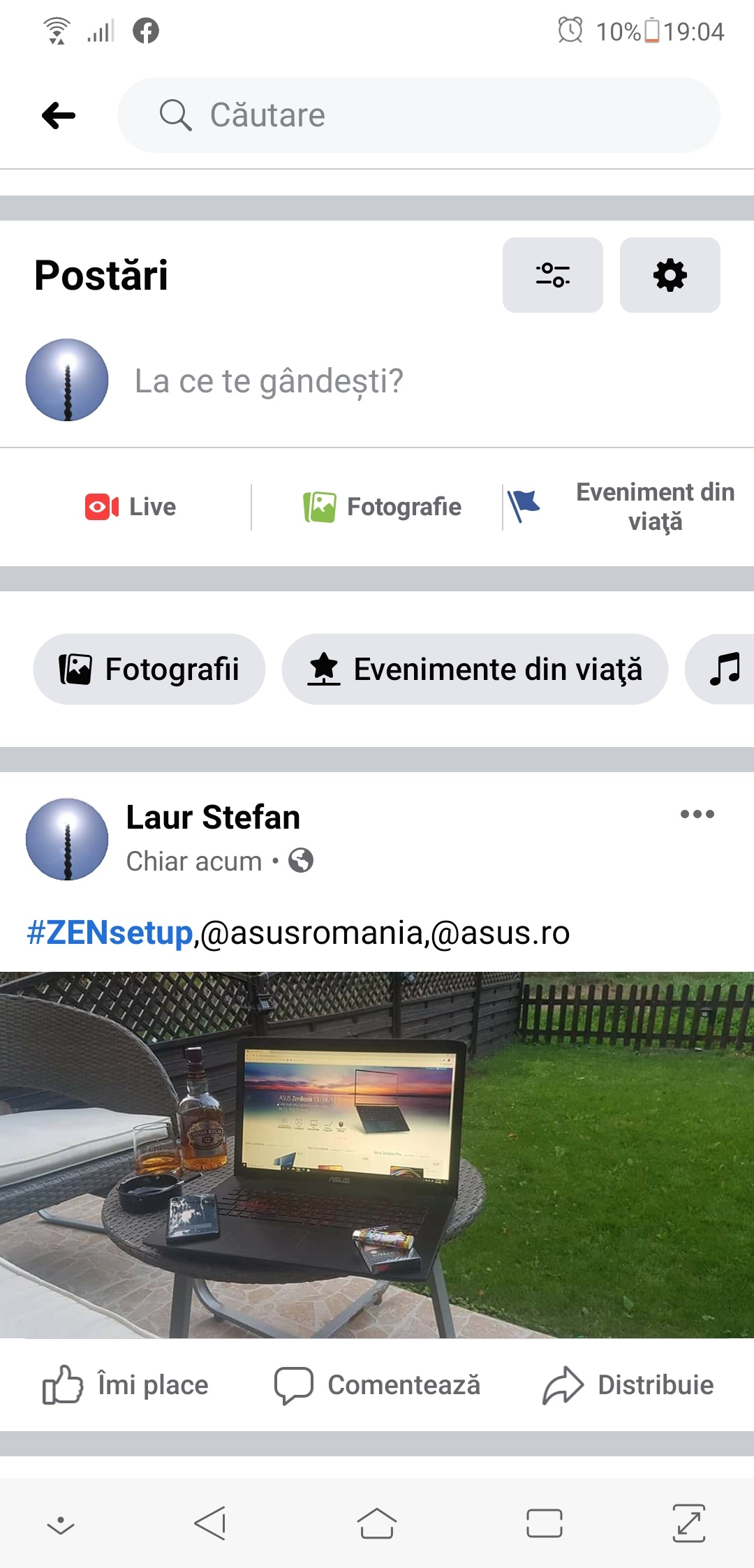The height and width of the screenshot is (1568, 754).
Task: Open the recent apps view
Action: [x=545, y=1523]
